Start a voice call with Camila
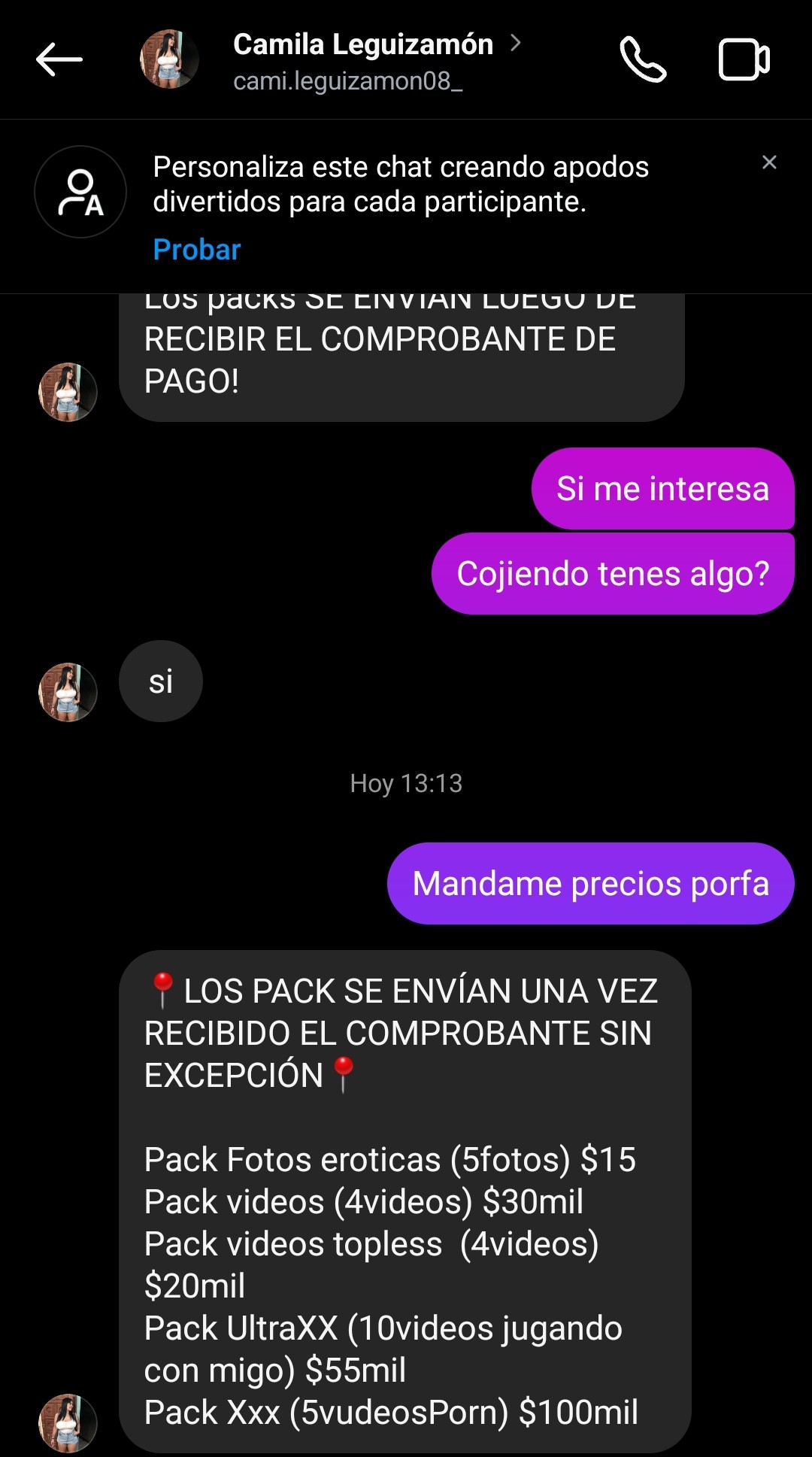This screenshot has height=1457, width=812. (643, 59)
